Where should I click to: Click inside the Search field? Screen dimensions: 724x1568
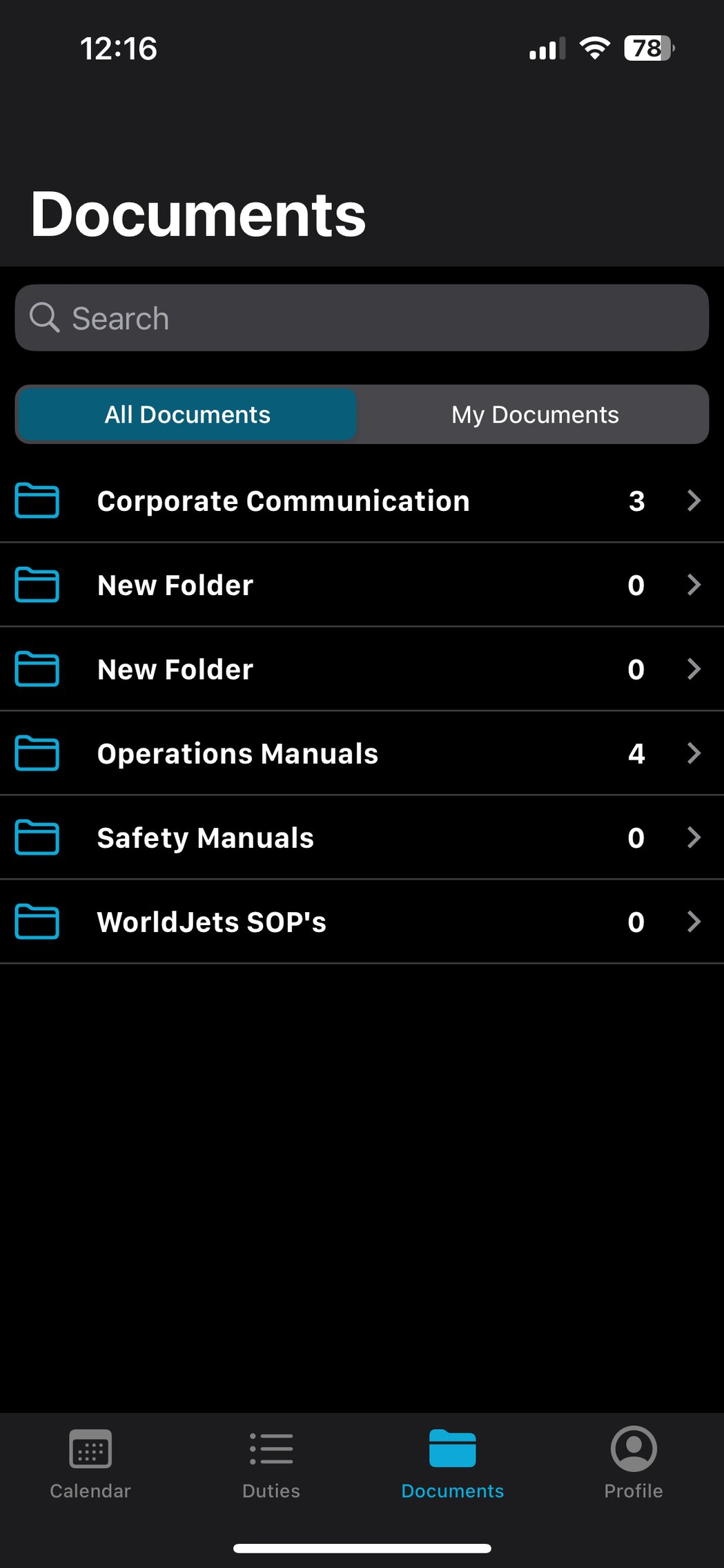[362, 318]
